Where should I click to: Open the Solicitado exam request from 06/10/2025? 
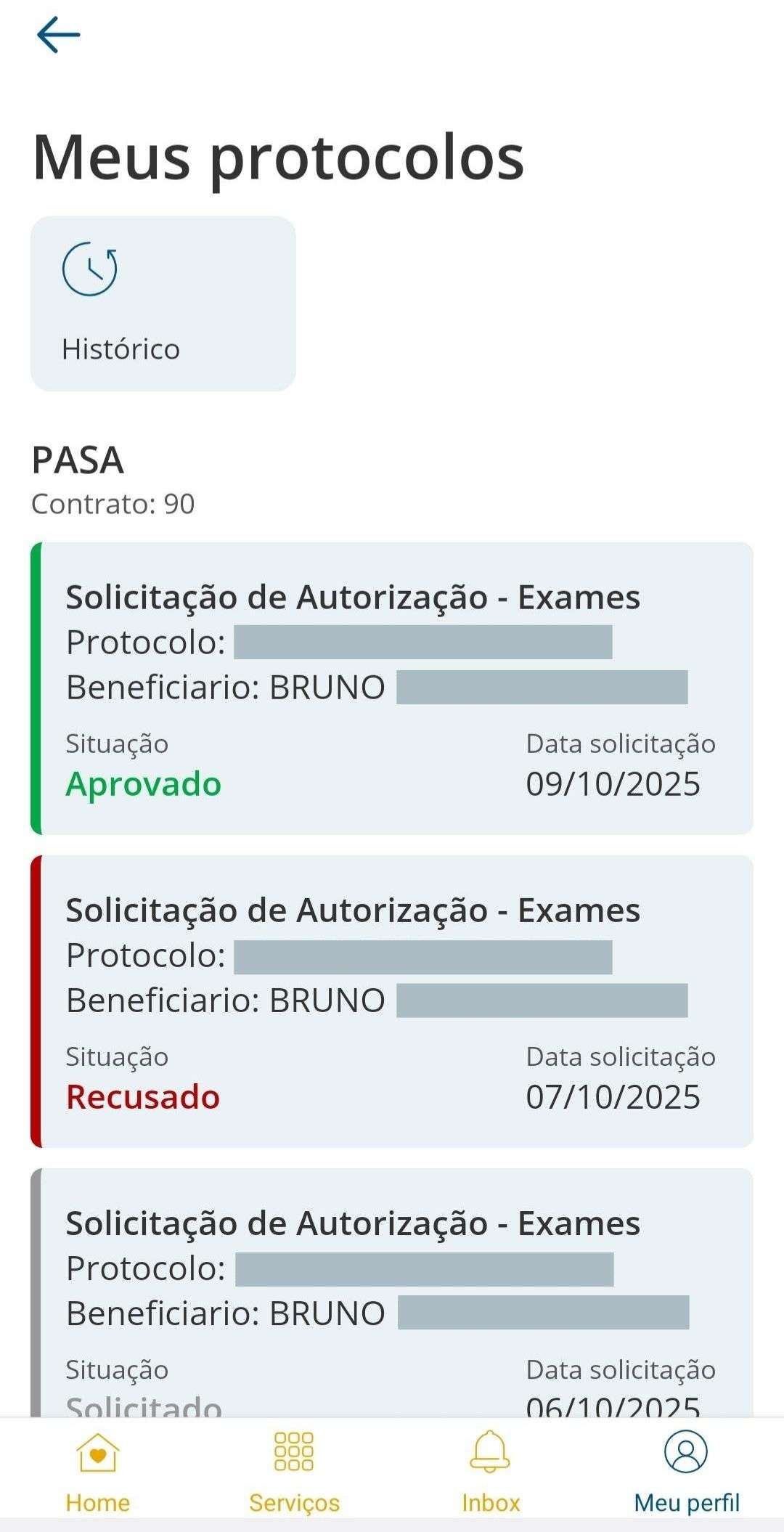[x=392, y=1292]
